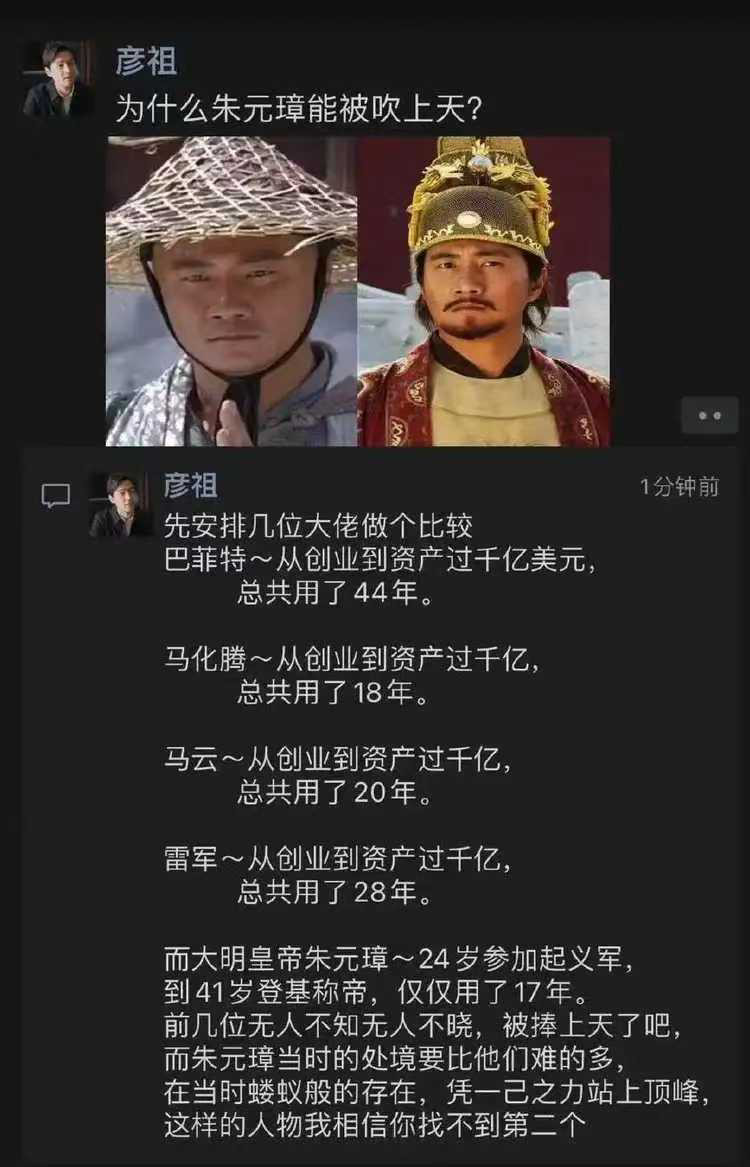Select the comment speech-bubble on the left
750x1167 pixels.
pos(56,493)
